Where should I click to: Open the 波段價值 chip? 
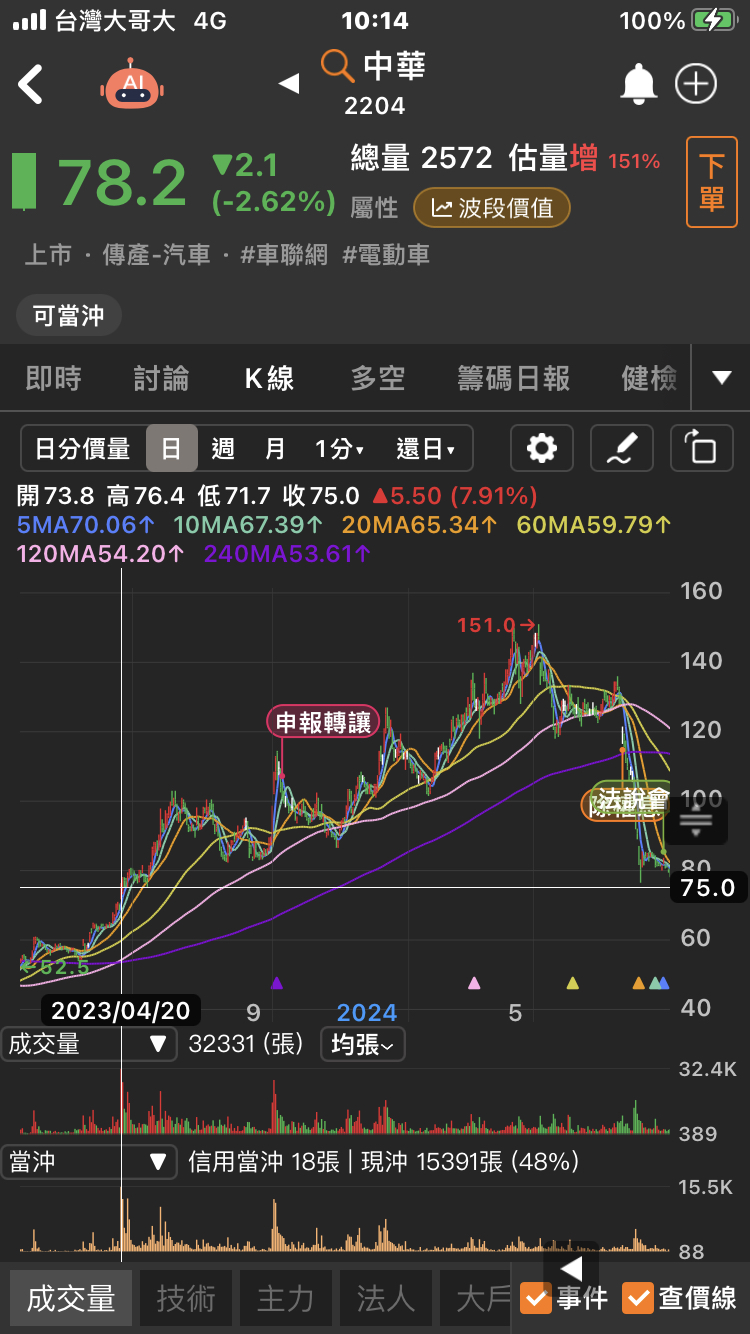tap(491, 208)
